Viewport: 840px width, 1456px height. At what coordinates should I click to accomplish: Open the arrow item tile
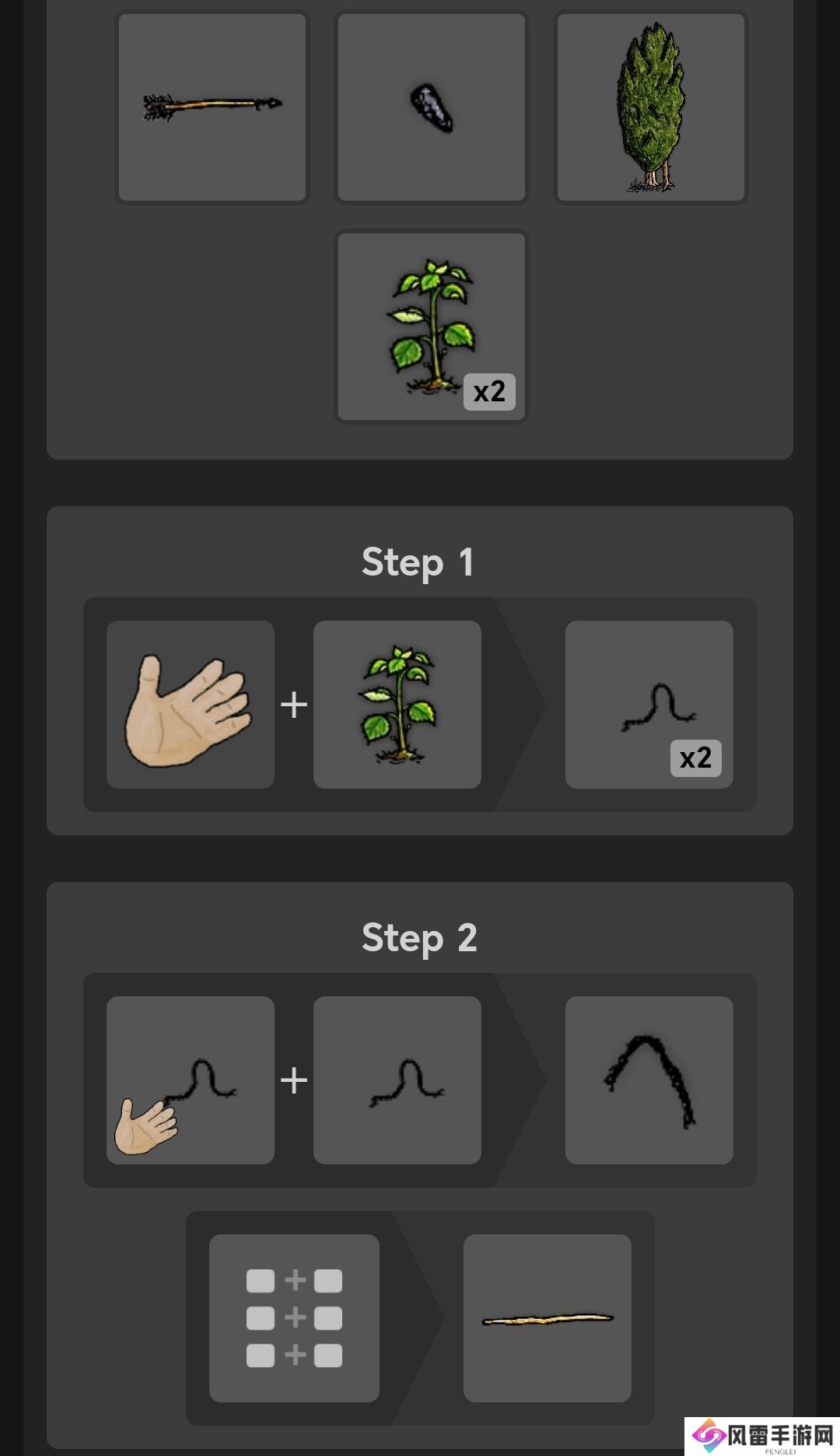pyautogui.click(x=212, y=107)
